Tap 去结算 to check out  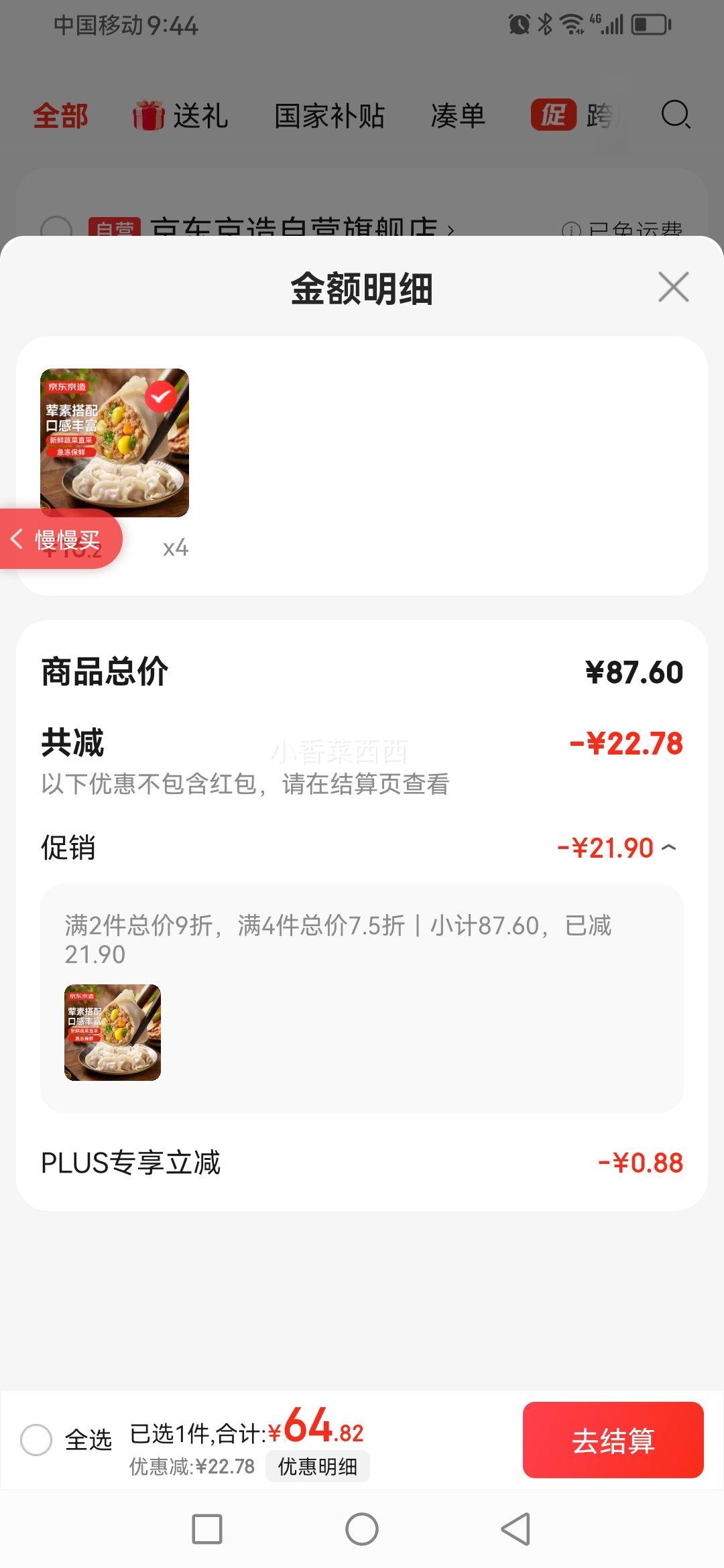pyautogui.click(x=613, y=1440)
